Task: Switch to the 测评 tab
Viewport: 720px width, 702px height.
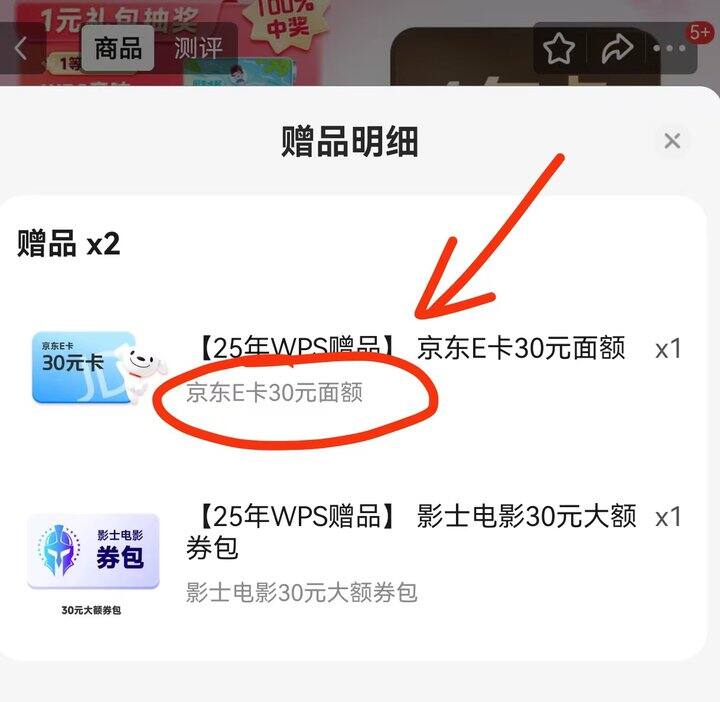Action: [x=198, y=48]
